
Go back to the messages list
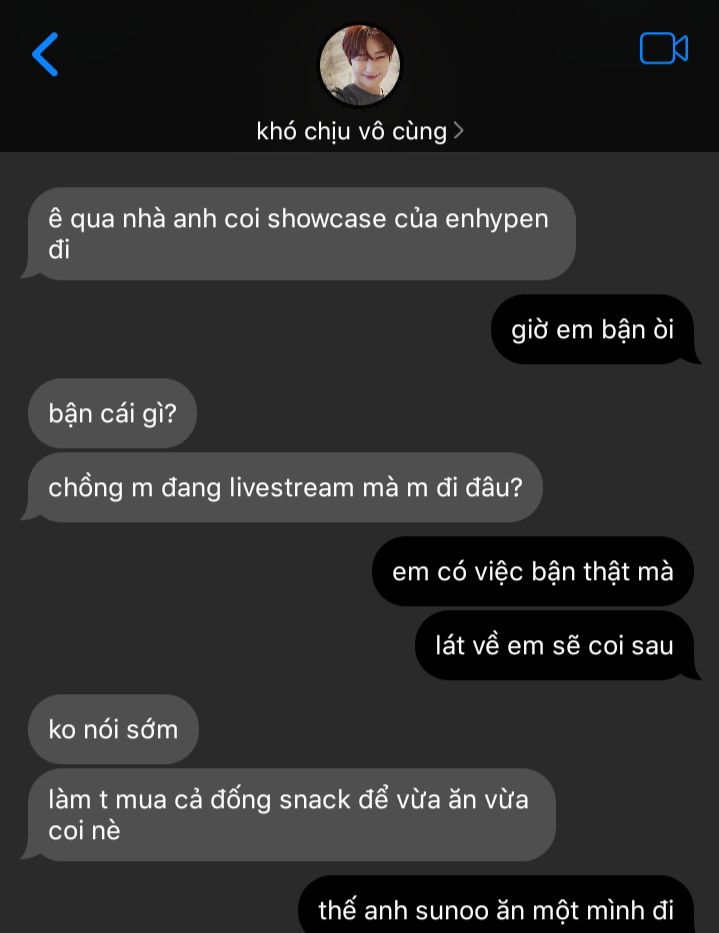click(x=45, y=54)
